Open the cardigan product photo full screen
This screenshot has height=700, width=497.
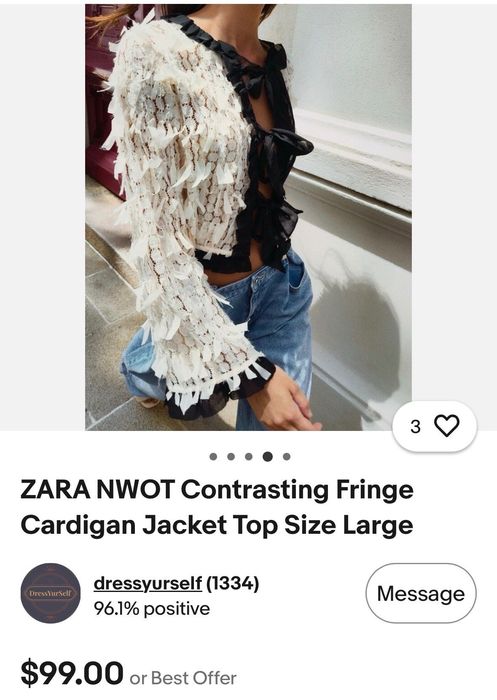[248, 217]
